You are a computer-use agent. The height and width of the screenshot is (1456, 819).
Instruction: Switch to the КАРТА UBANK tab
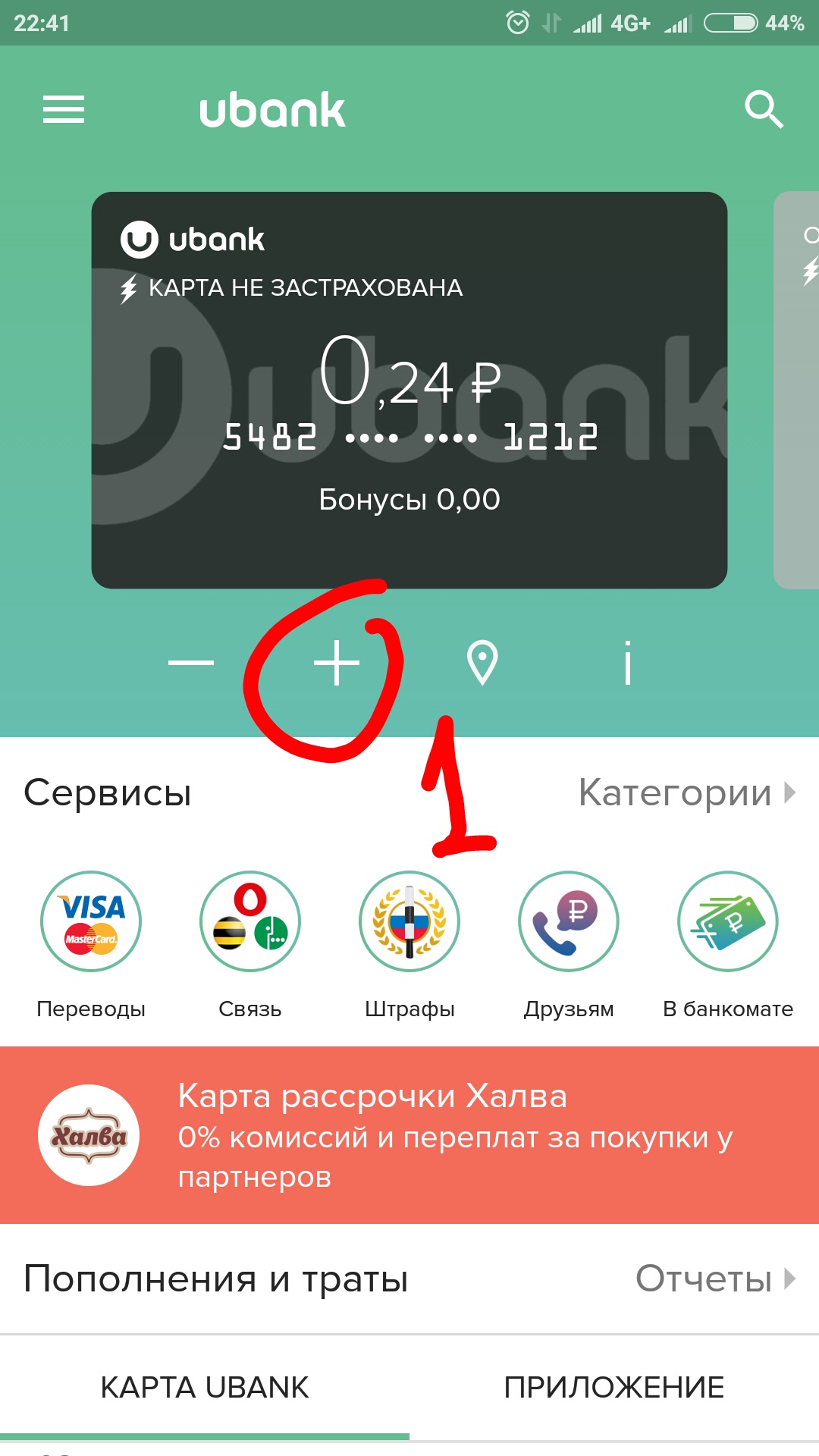point(205,1388)
